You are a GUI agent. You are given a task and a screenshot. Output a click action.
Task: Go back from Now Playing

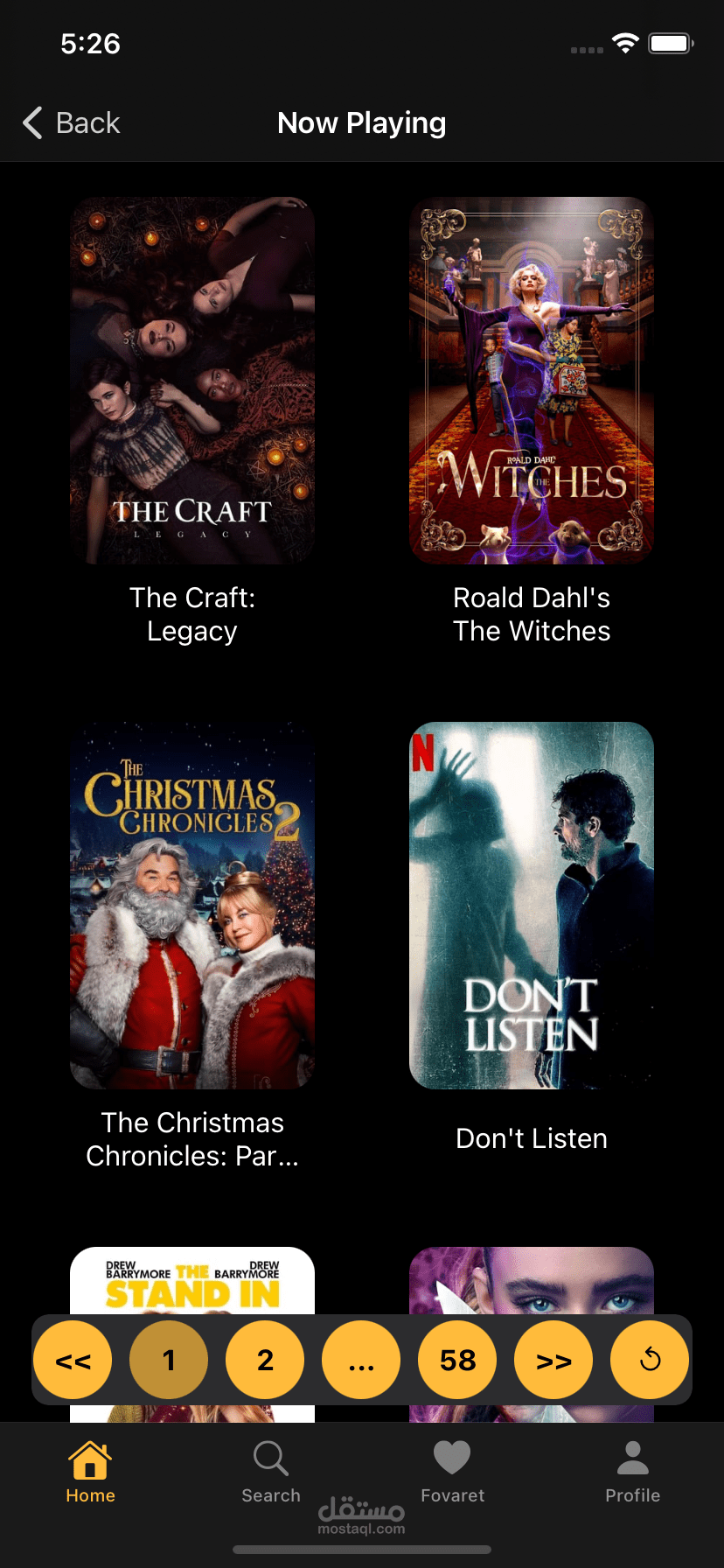[x=72, y=123]
